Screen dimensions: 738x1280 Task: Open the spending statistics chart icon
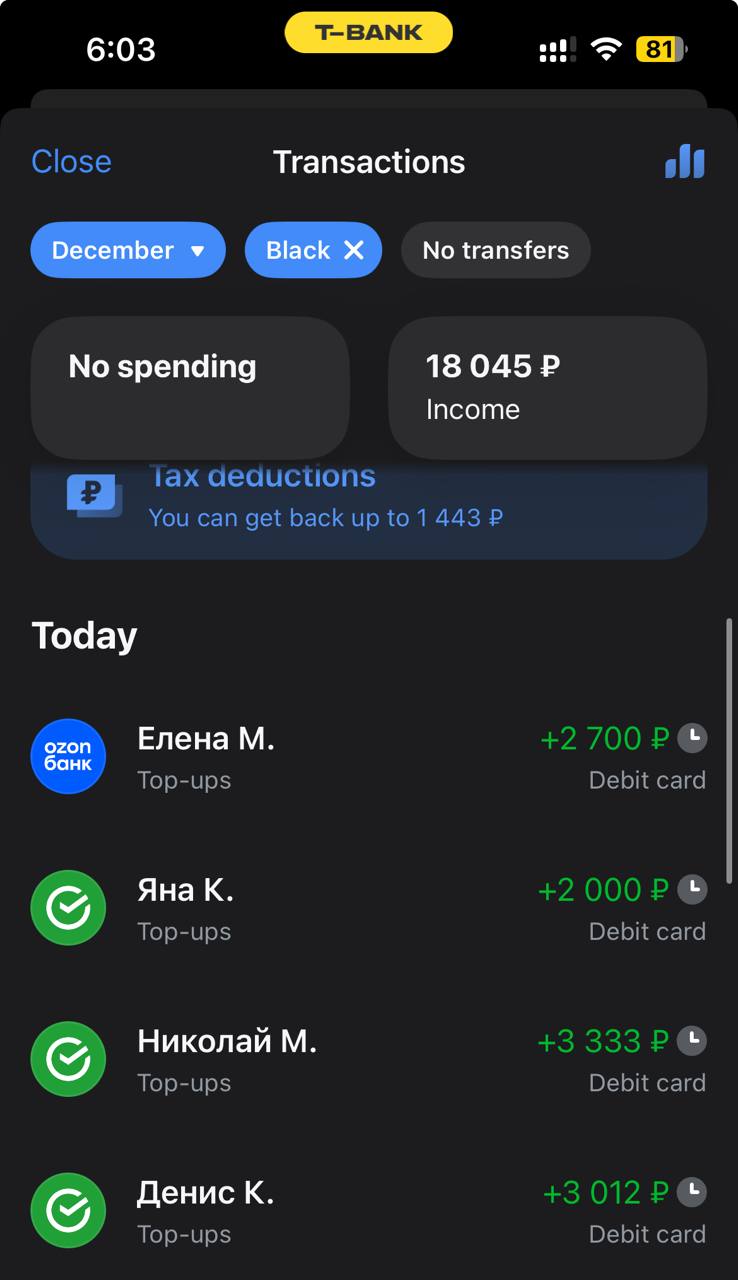(685, 161)
